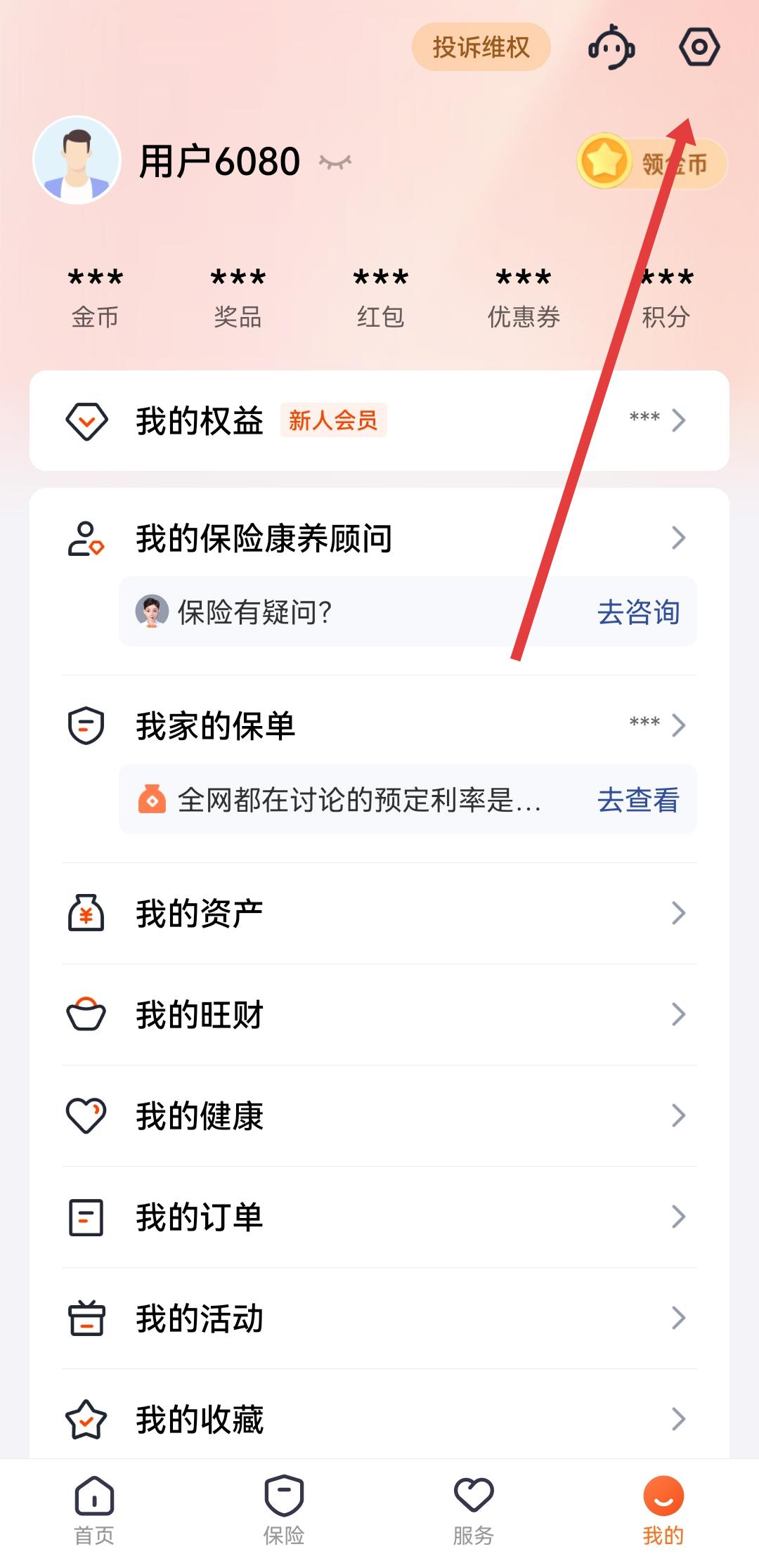759x1568 pixels.
Task: Reveal hidden amounts with the eye icon
Action: pyautogui.click(x=335, y=162)
